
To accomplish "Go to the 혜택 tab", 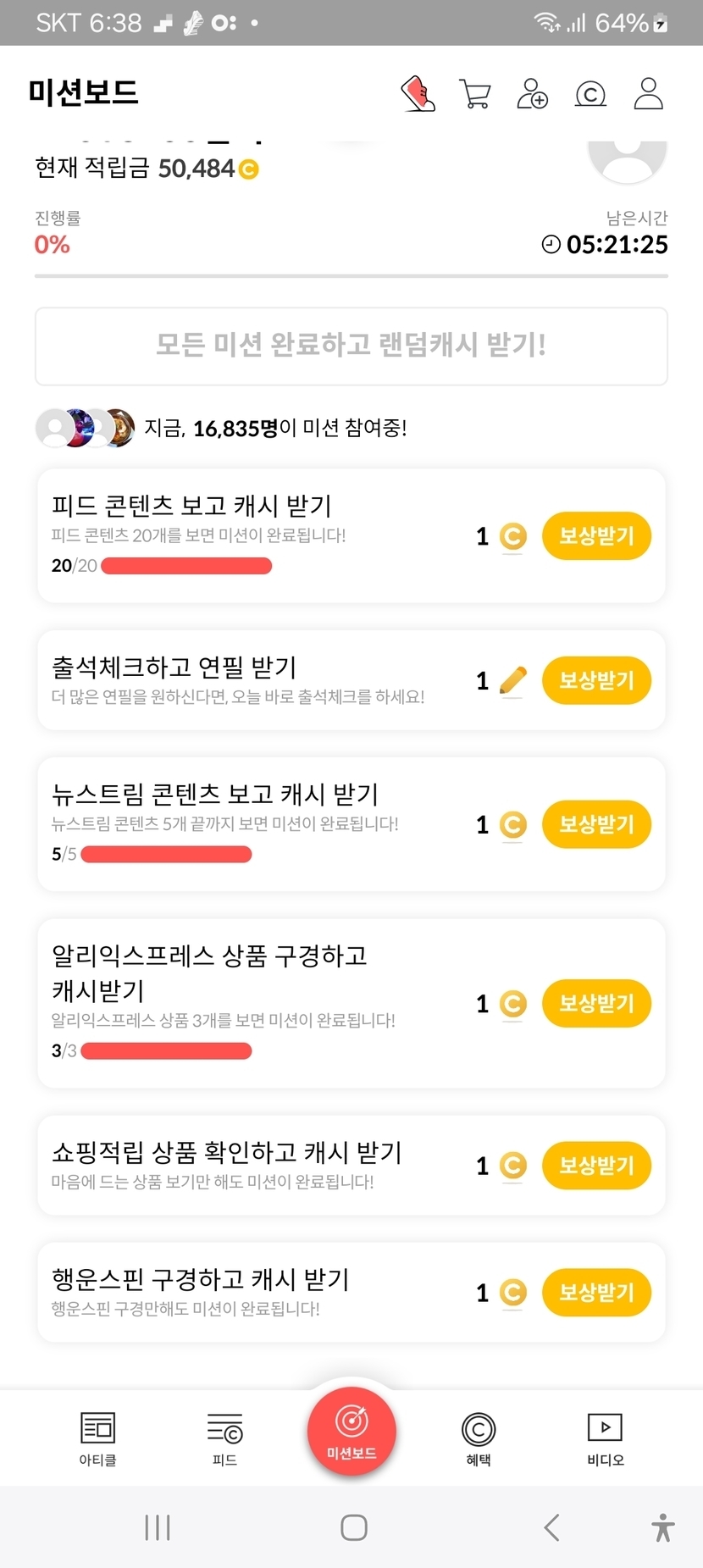I will coord(479,1438).
